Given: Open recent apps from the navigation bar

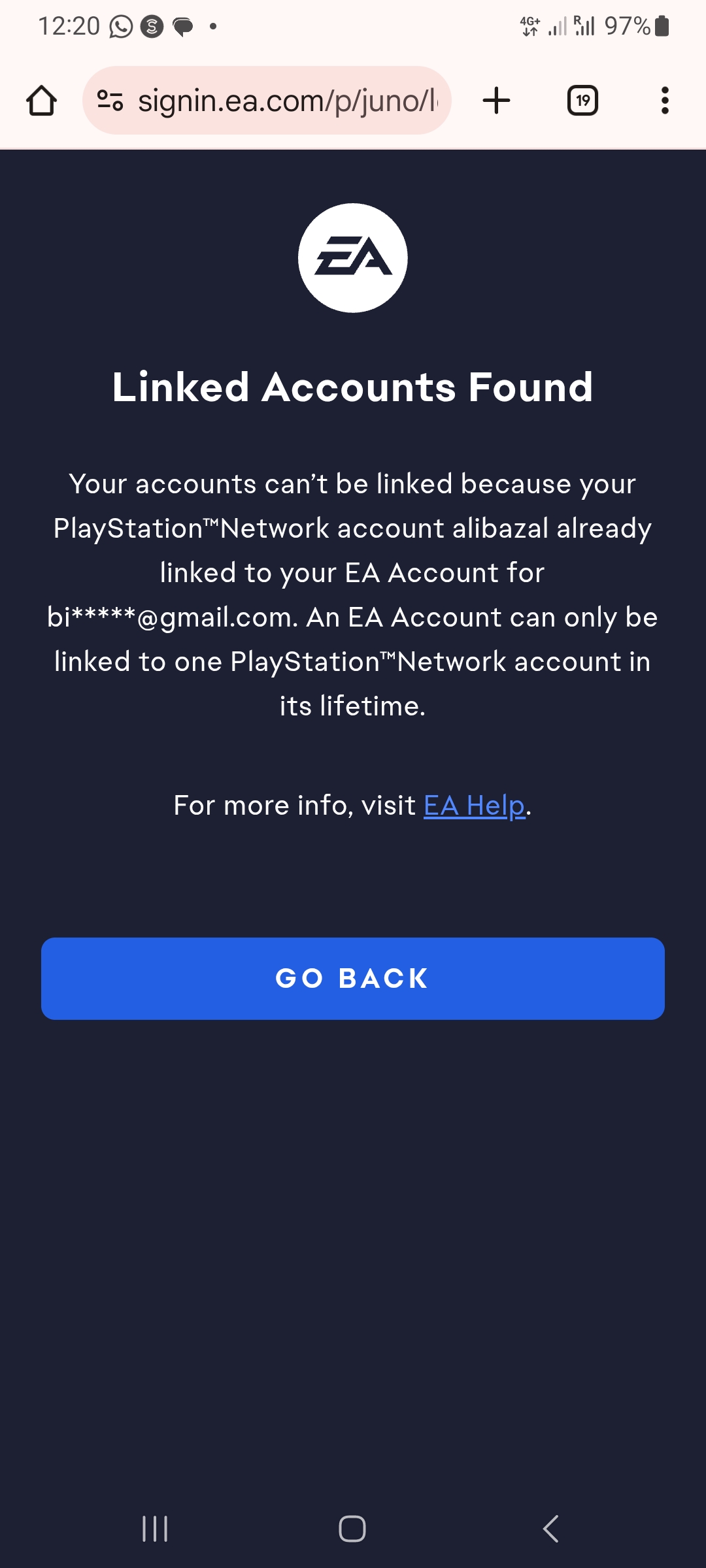Looking at the screenshot, I should pos(155,1529).
